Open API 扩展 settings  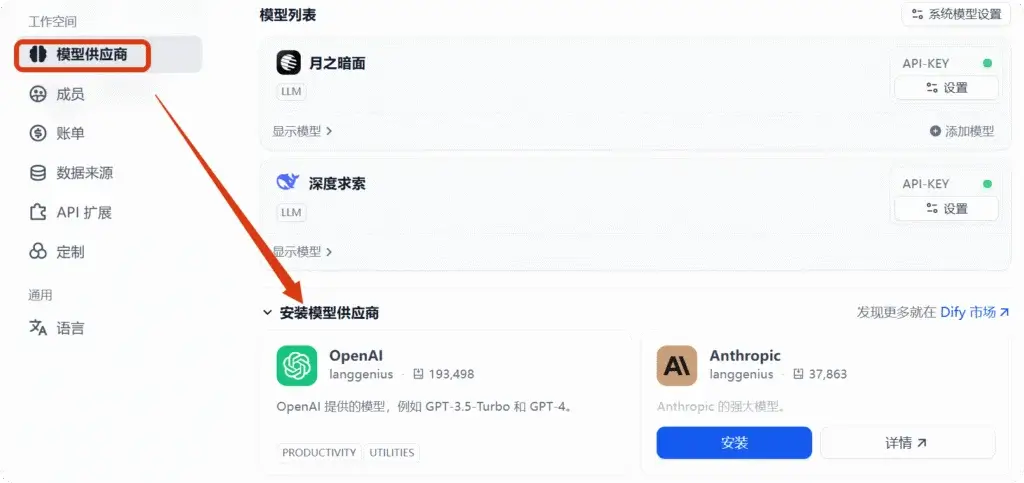(x=83, y=212)
